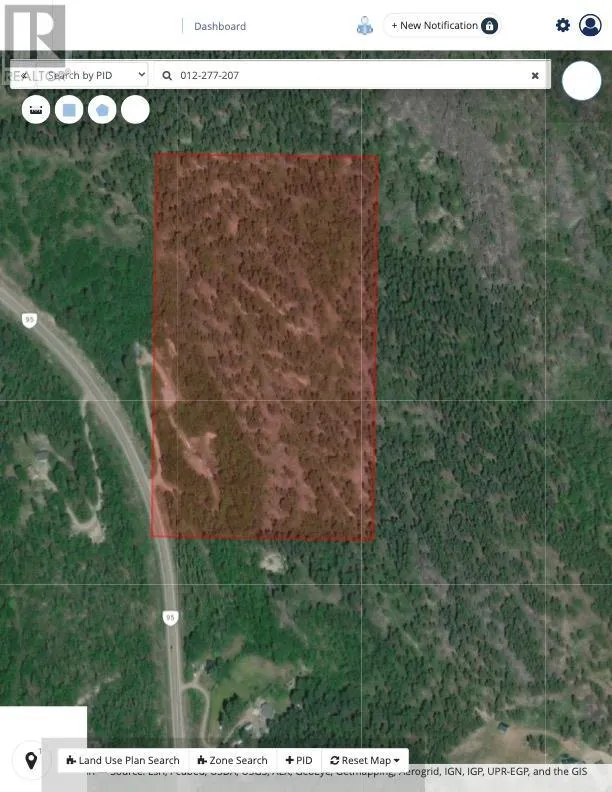Viewport: 612px width, 792px height.
Task: Tap the New Notification button
Action: coord(442,26)
